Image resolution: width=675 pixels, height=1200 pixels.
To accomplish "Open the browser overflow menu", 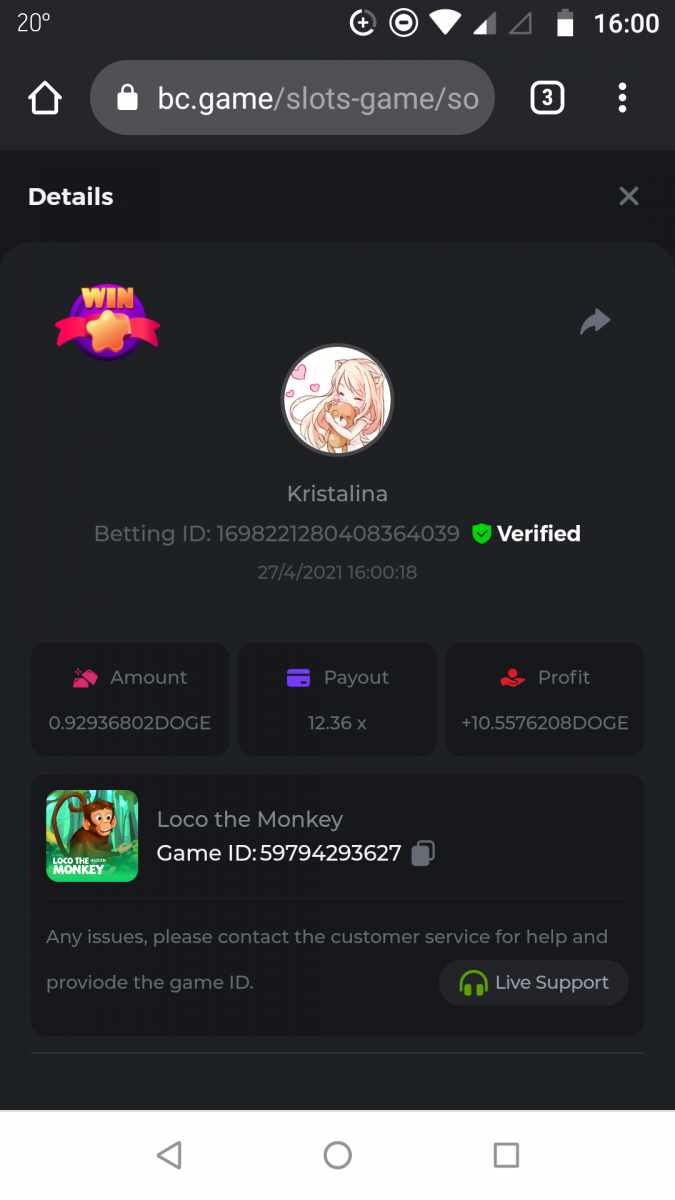I will coord(622,98).
